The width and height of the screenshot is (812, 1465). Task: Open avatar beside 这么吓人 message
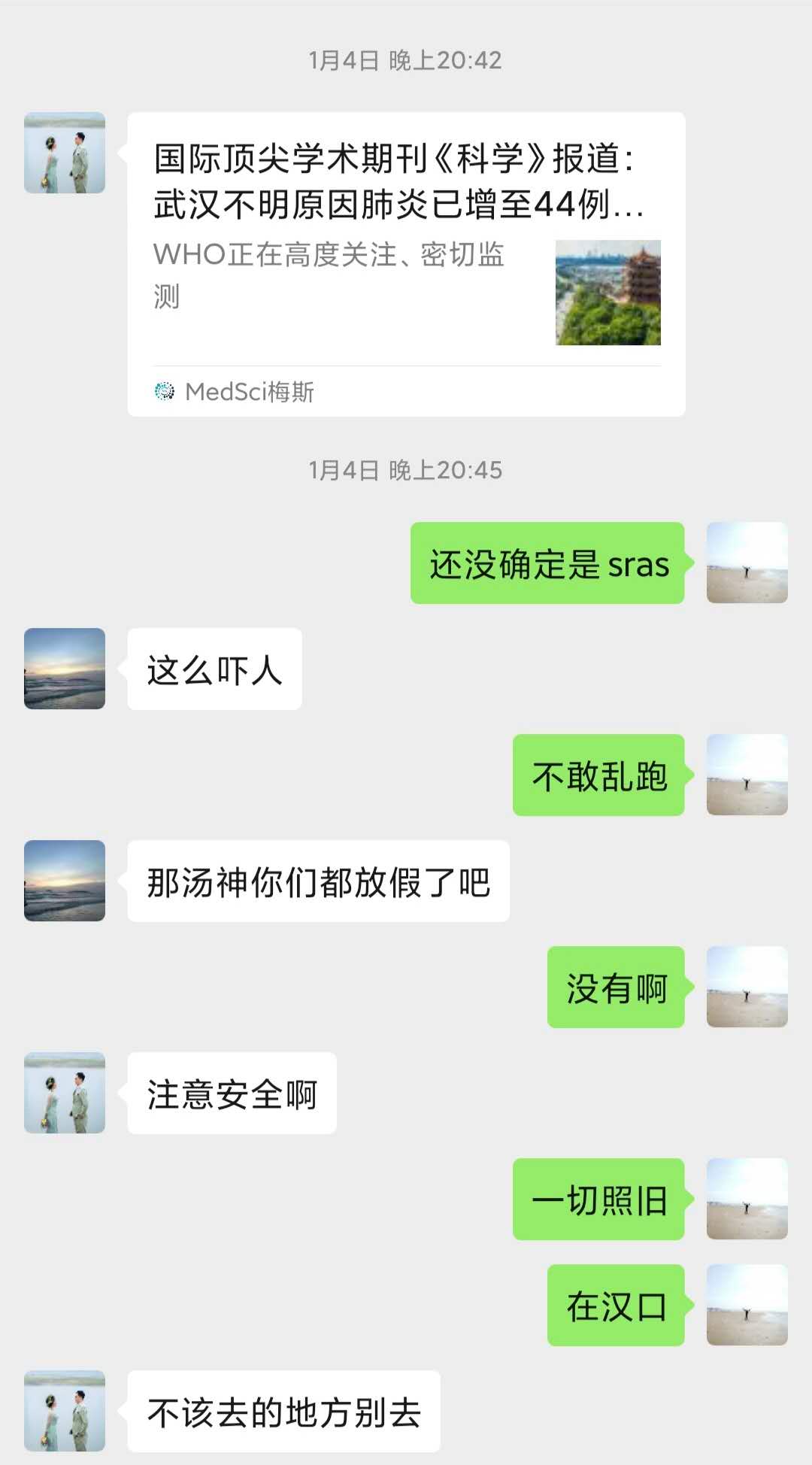coord(65,669)
